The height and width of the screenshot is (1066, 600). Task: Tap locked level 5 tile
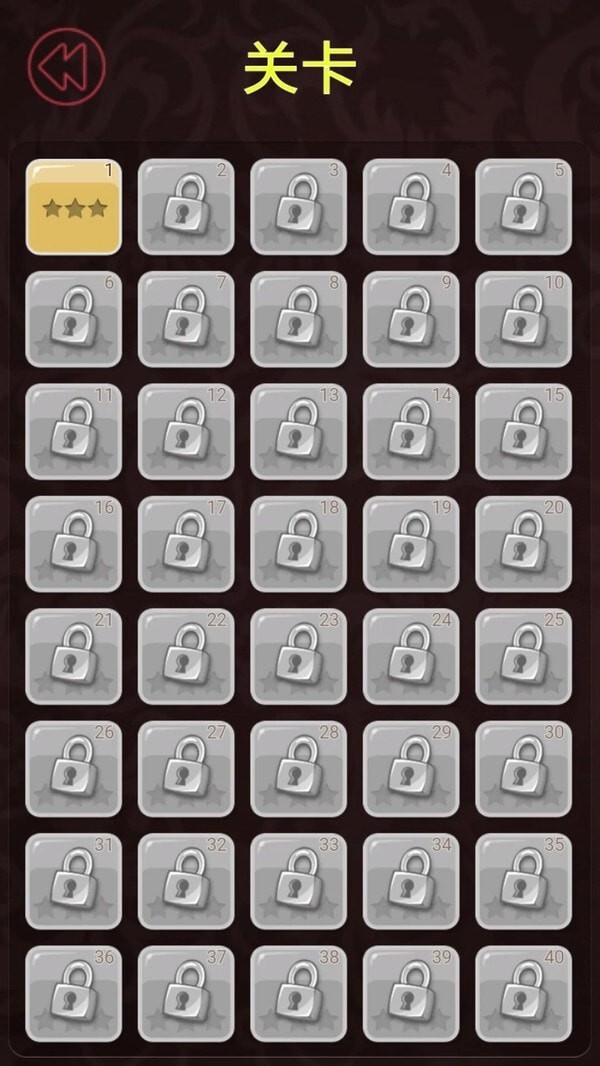524,207
